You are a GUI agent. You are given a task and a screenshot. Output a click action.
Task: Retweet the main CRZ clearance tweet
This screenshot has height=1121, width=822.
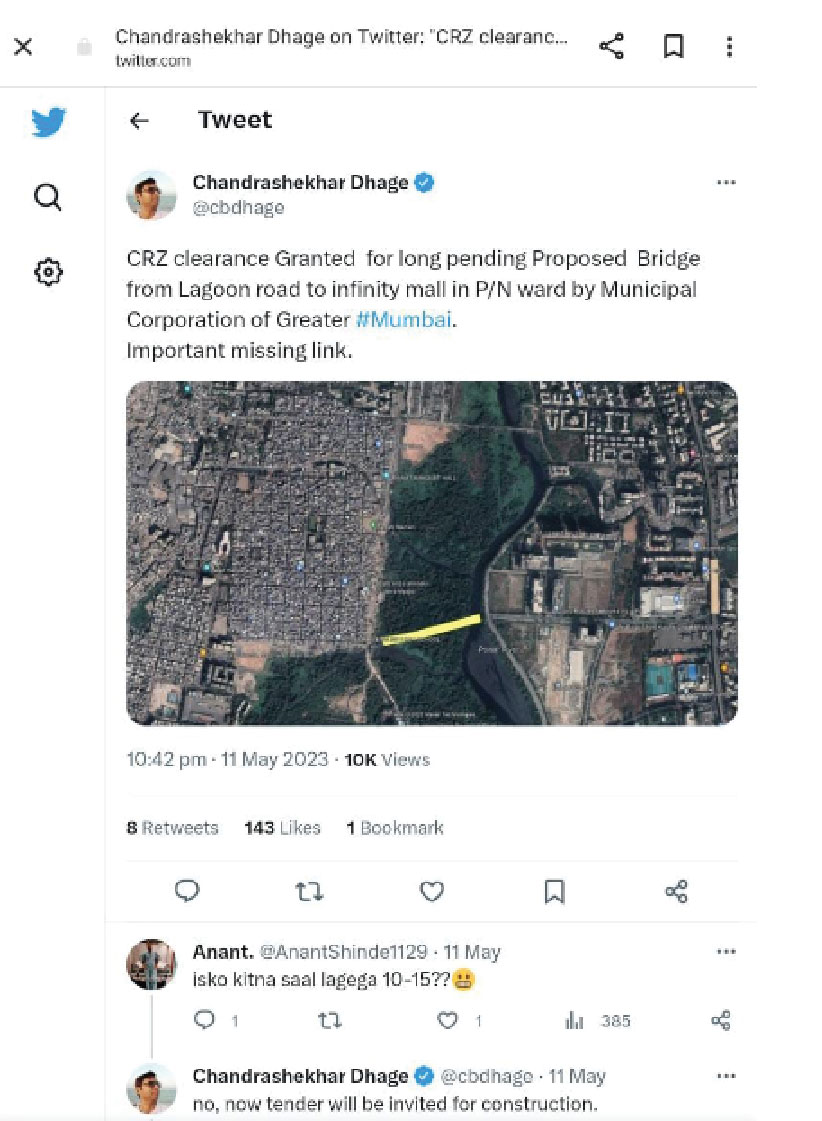[x=309, y=891]
